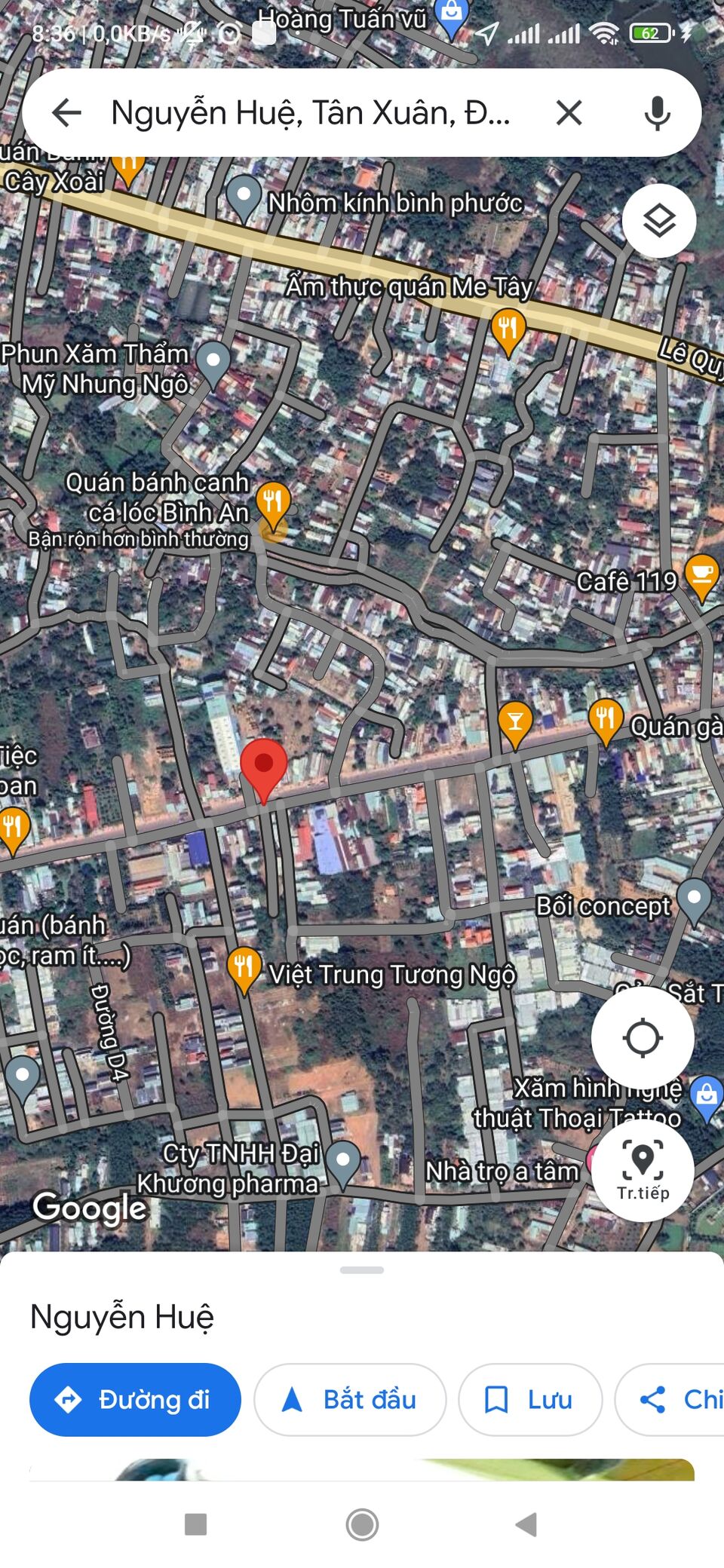Image resolution: width=724 pixels, height=1568 pixels.
Task: Tap the back arrow in search bar
Action: click(67, 112)
